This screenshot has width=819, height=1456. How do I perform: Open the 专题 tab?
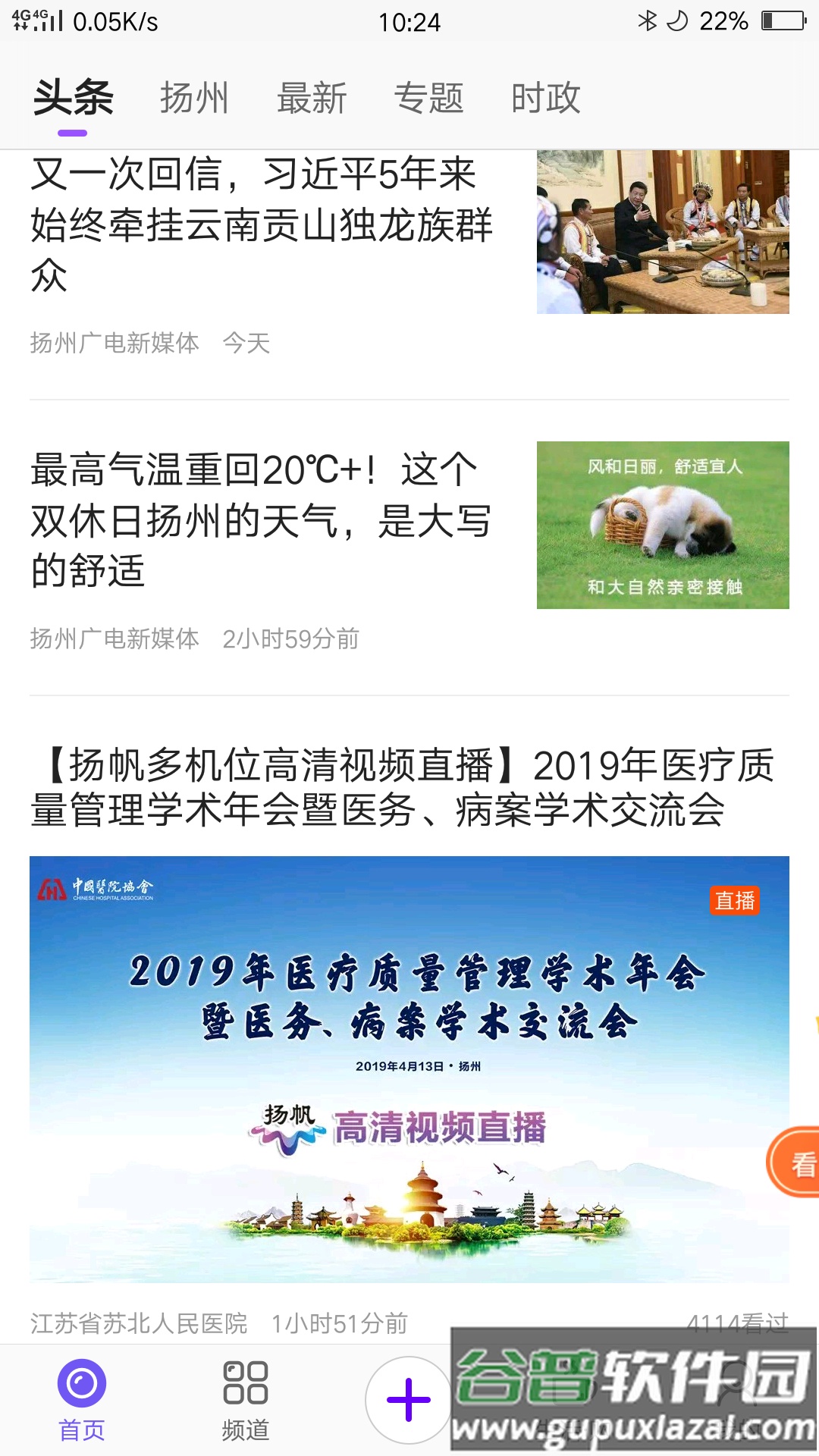point(428,99)
